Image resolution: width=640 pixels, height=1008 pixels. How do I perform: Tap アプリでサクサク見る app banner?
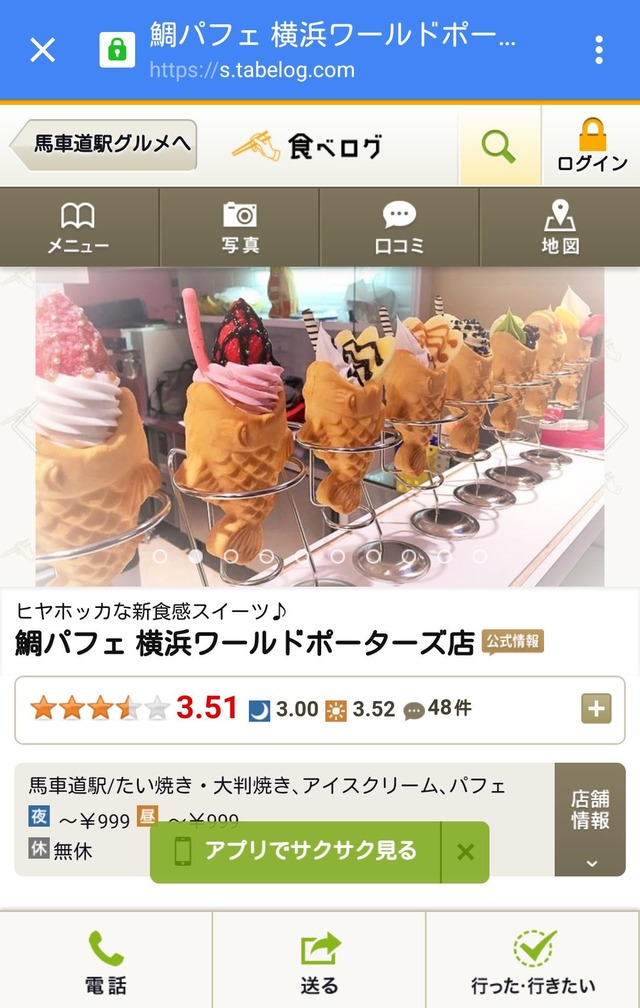click(295, 852)
